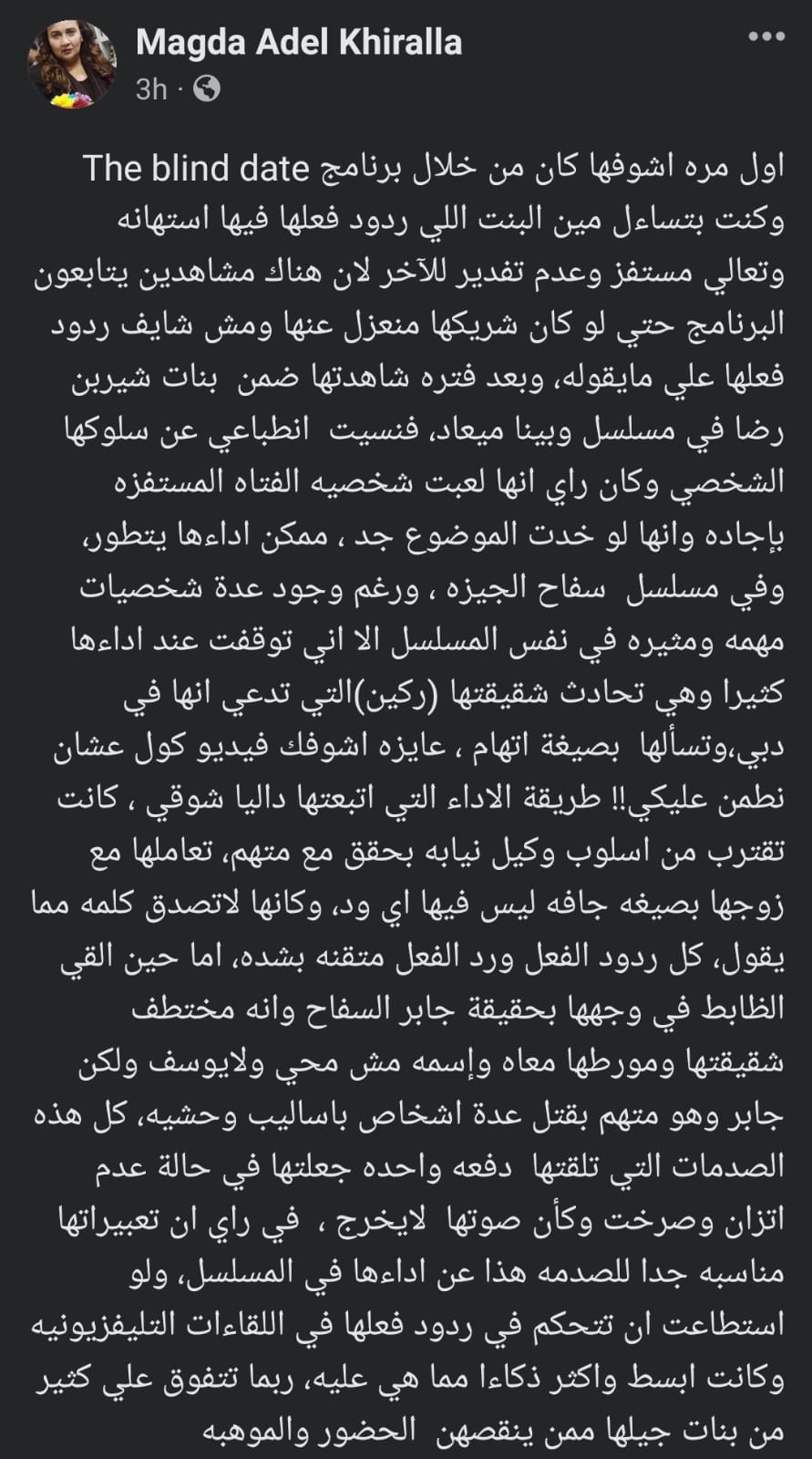Open Magda Adel Khiralla's profile picture
The image size is (812, 1459).
coord(75,64)
